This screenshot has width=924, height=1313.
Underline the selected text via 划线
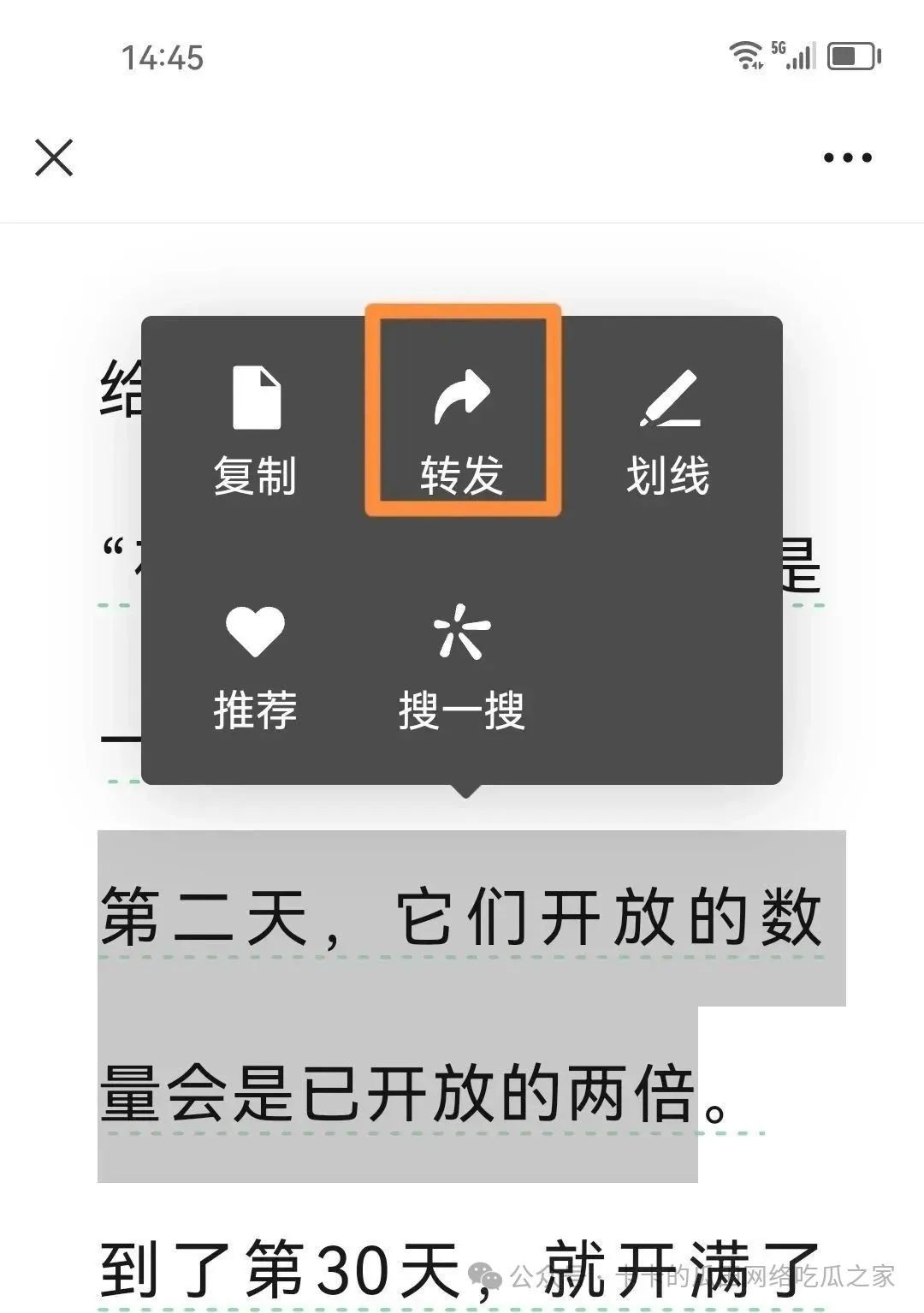pyautogui.click(x=668, y=431)
